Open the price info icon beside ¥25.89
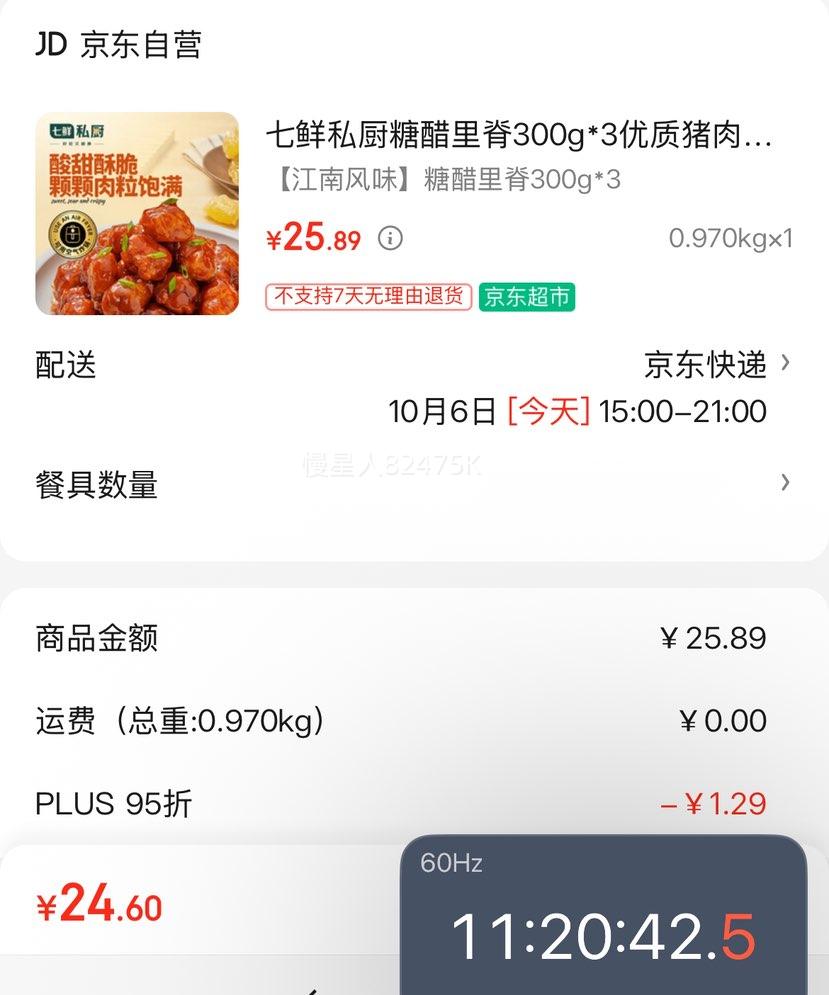Screen dimensions: 829x995 [x=391, y=239]
